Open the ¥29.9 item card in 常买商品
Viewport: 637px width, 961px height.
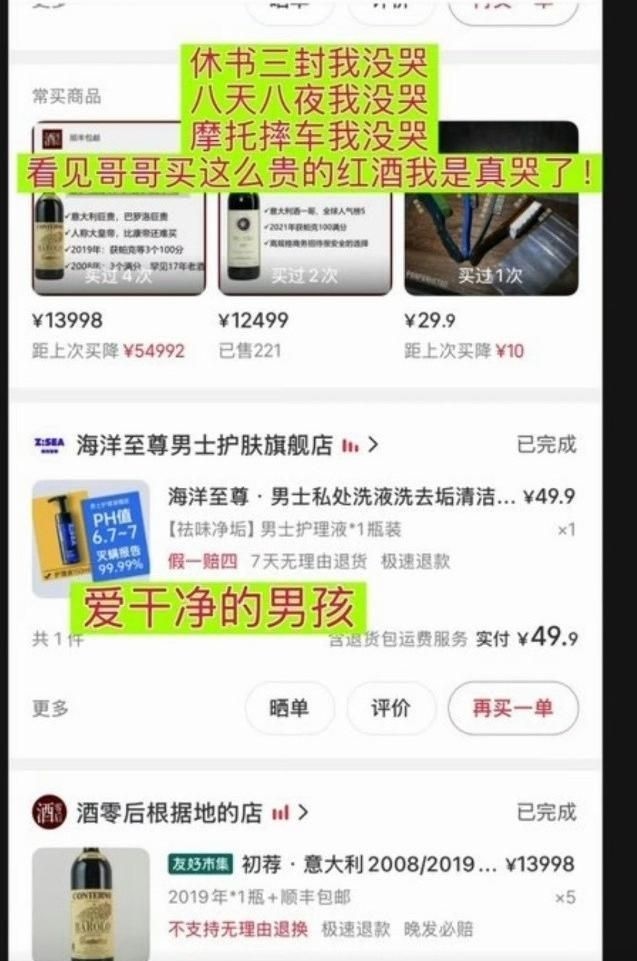(x=491, y=241)
